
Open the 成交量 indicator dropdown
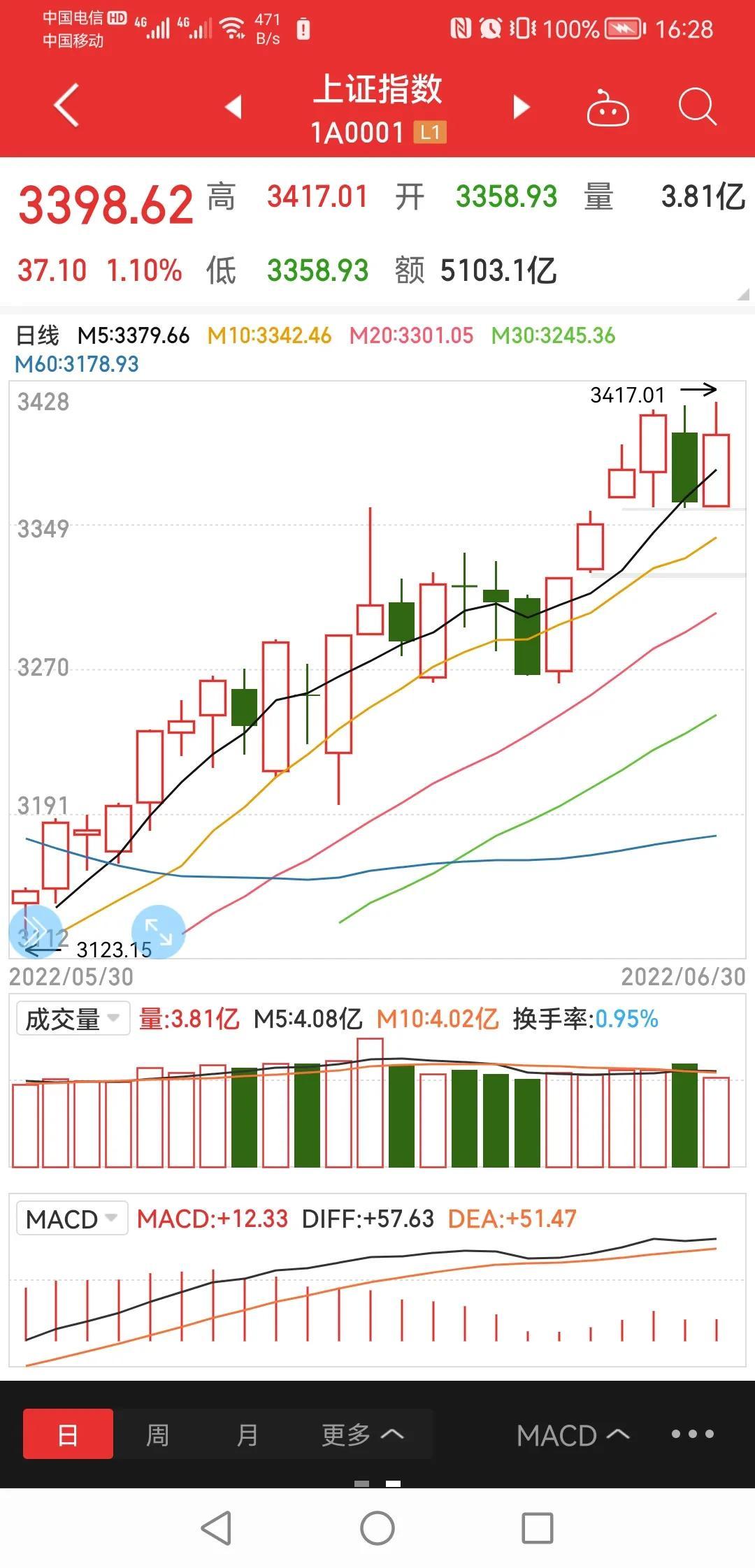click(73, 1019)
